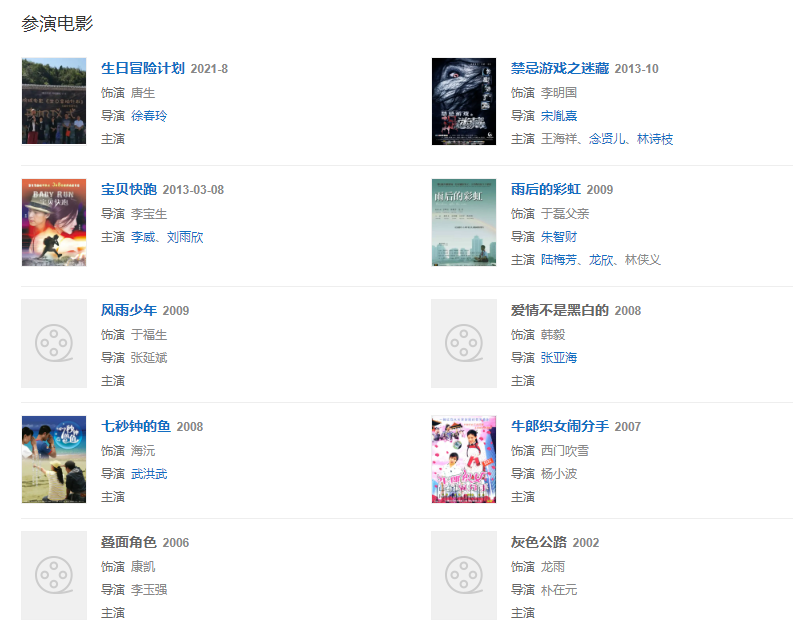Open director link 武洪武
Screen dimensions: 793x628
point(149,474)
